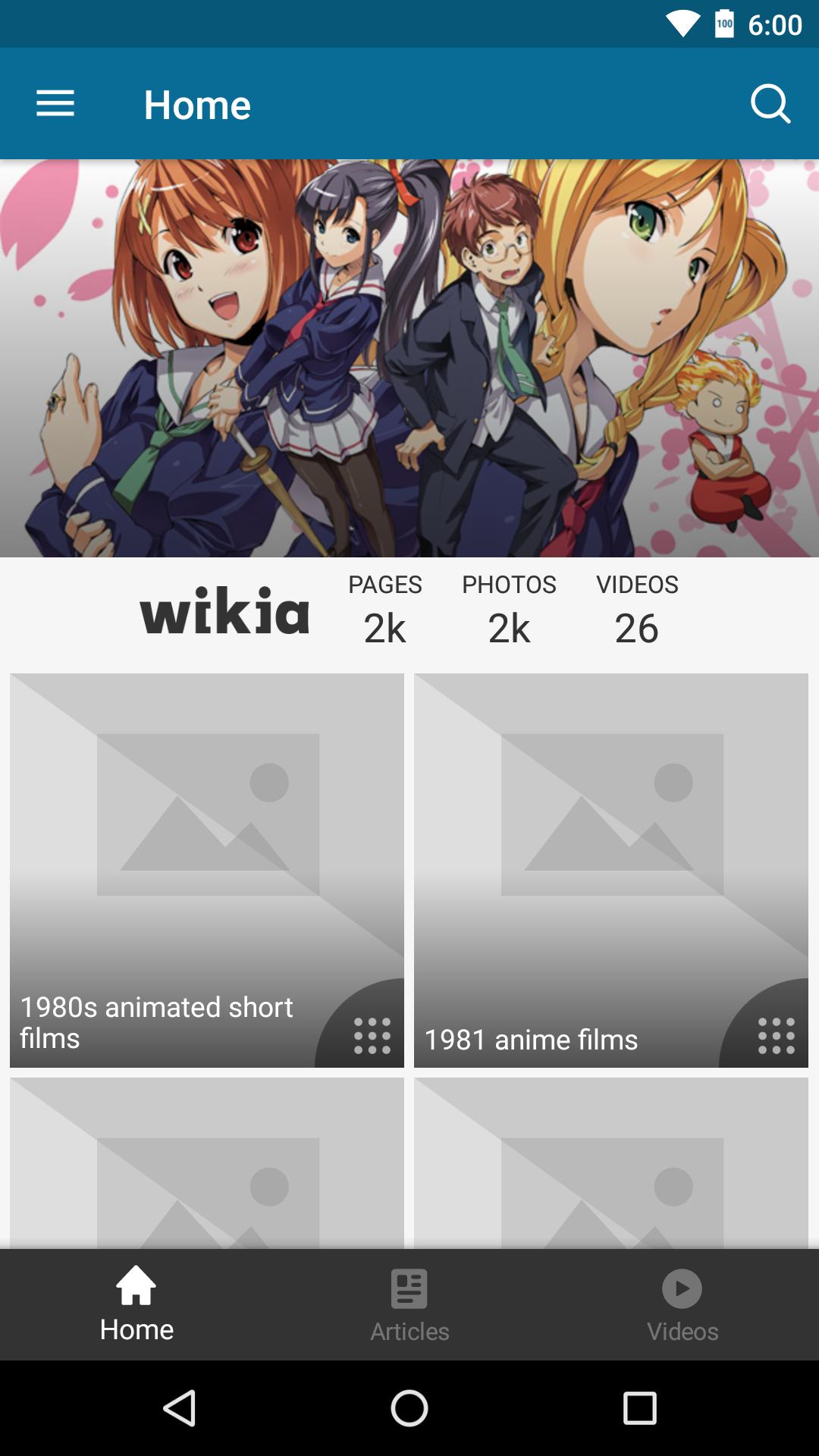Tap the search icon in the toolbar

click(770, 104)
